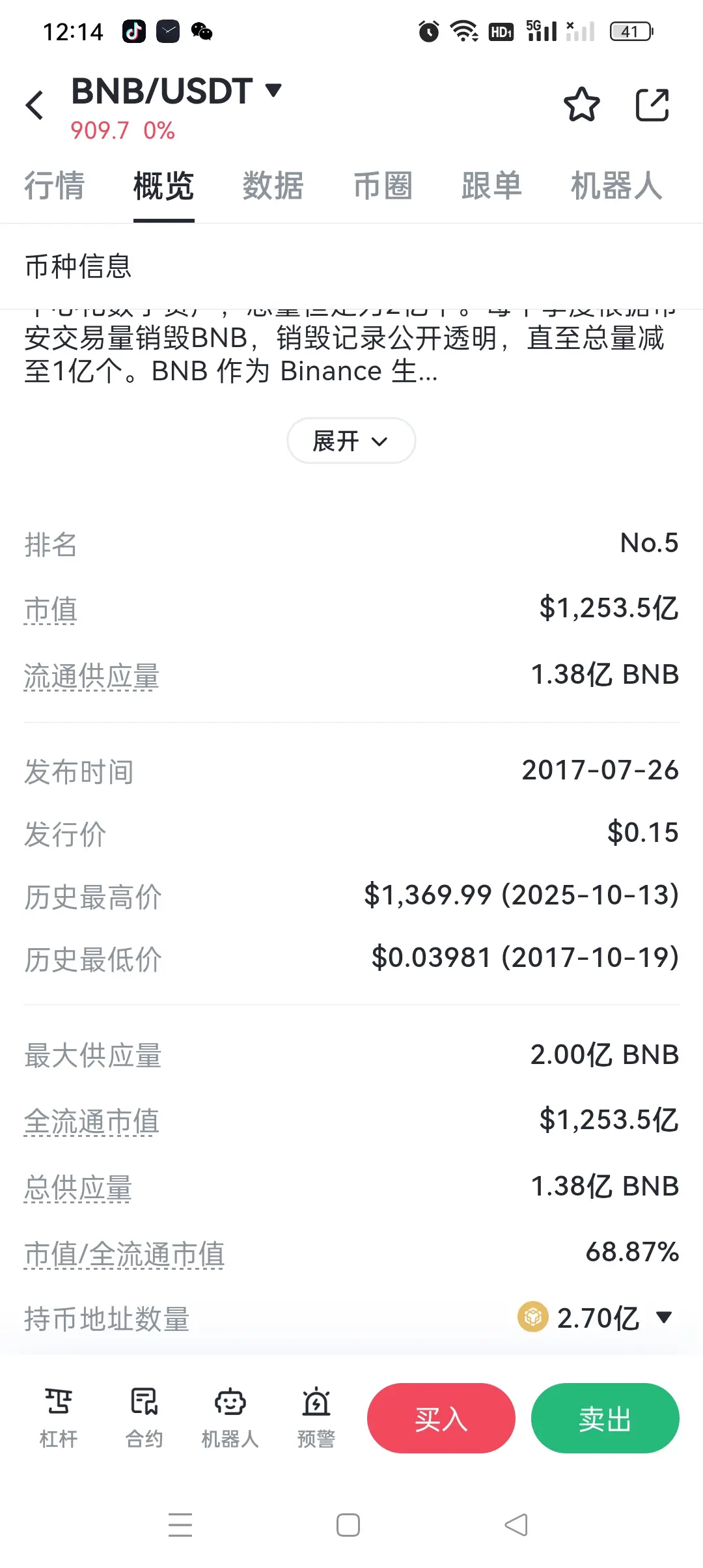Show explanation for 全流通市值
The image size is (703, 1568).
92,1121
